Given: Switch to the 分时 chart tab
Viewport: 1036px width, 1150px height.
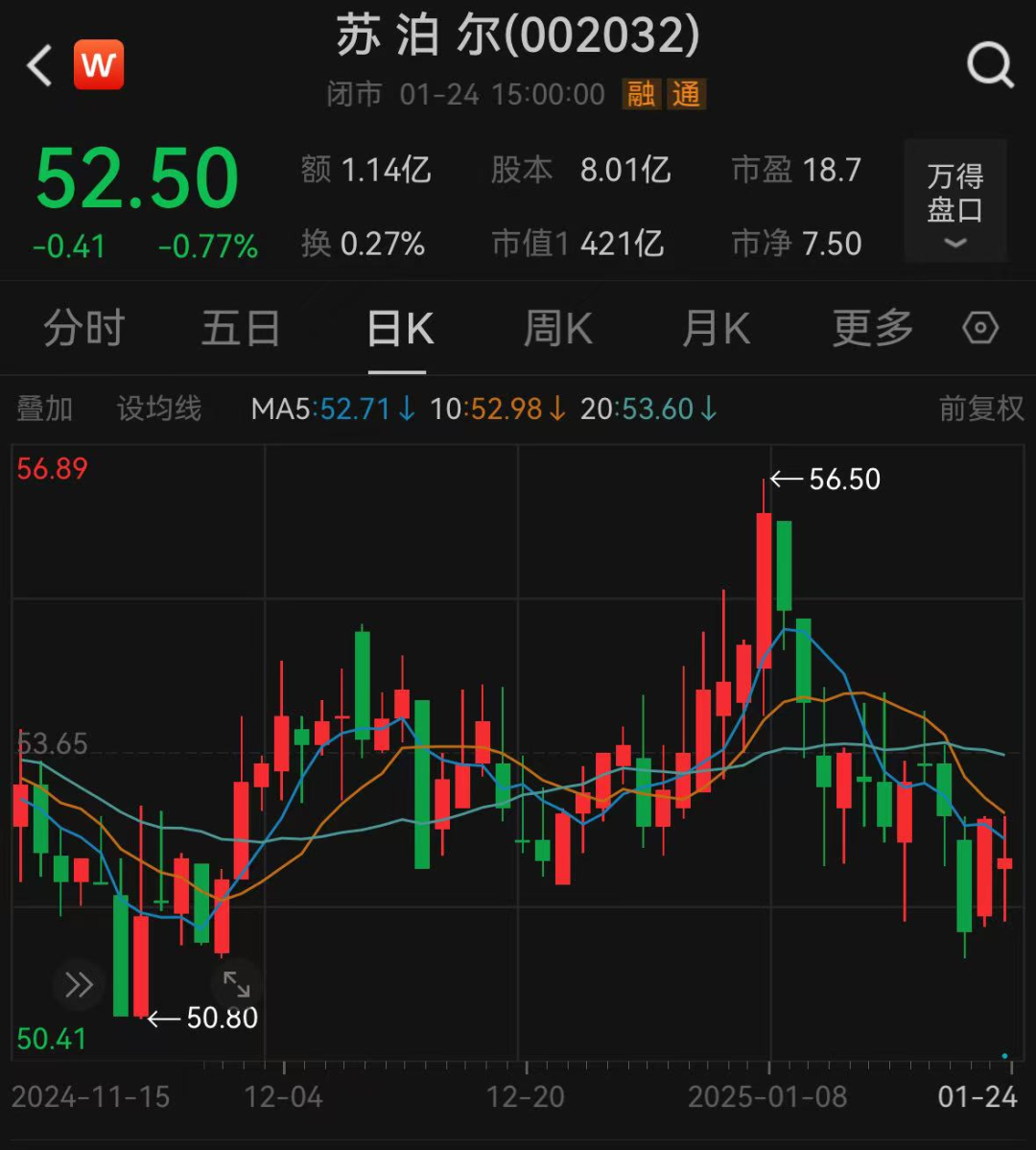Looking at the screenshot, I should tap(84, 329).
